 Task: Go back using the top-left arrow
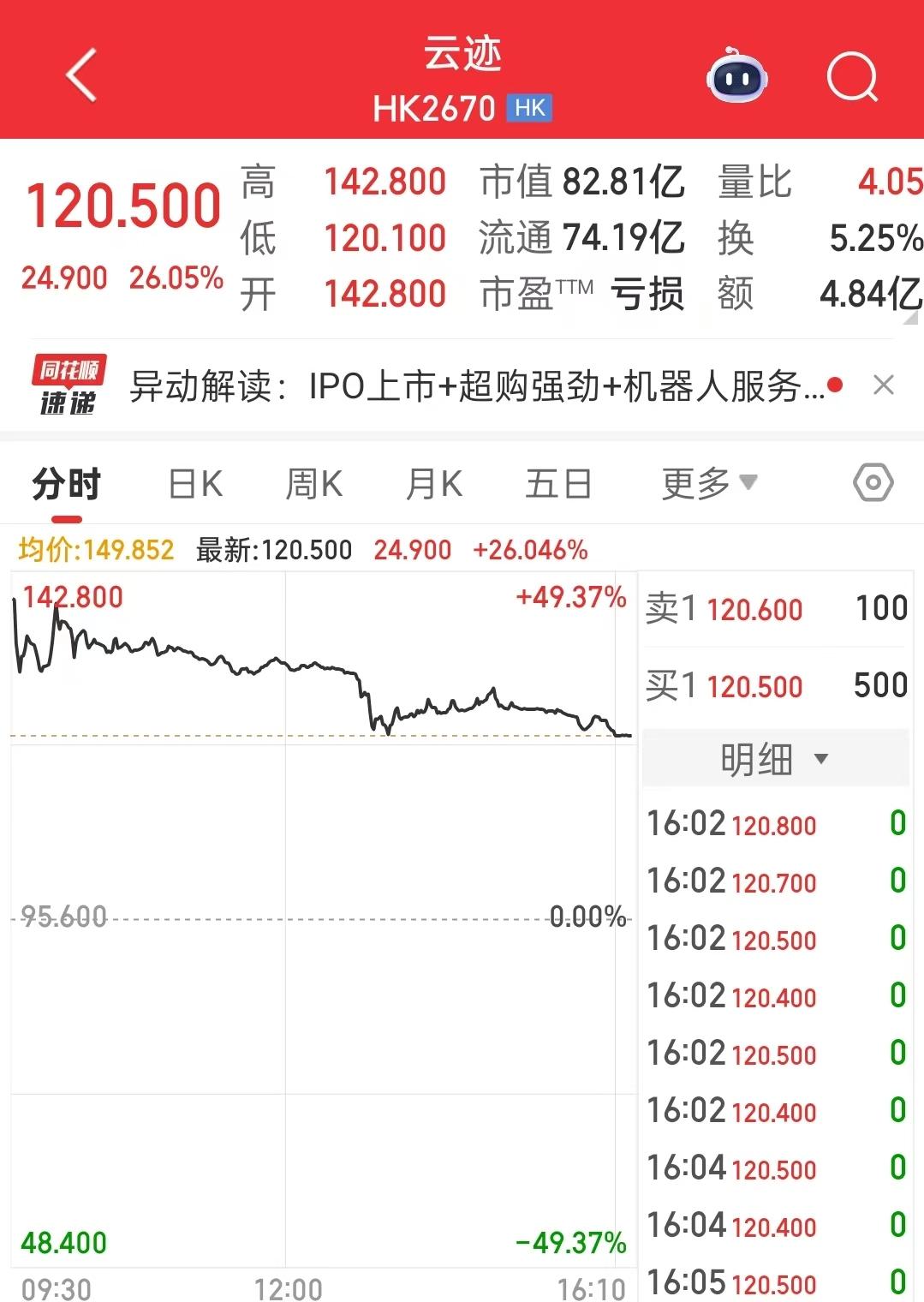(x=81, y=75)
